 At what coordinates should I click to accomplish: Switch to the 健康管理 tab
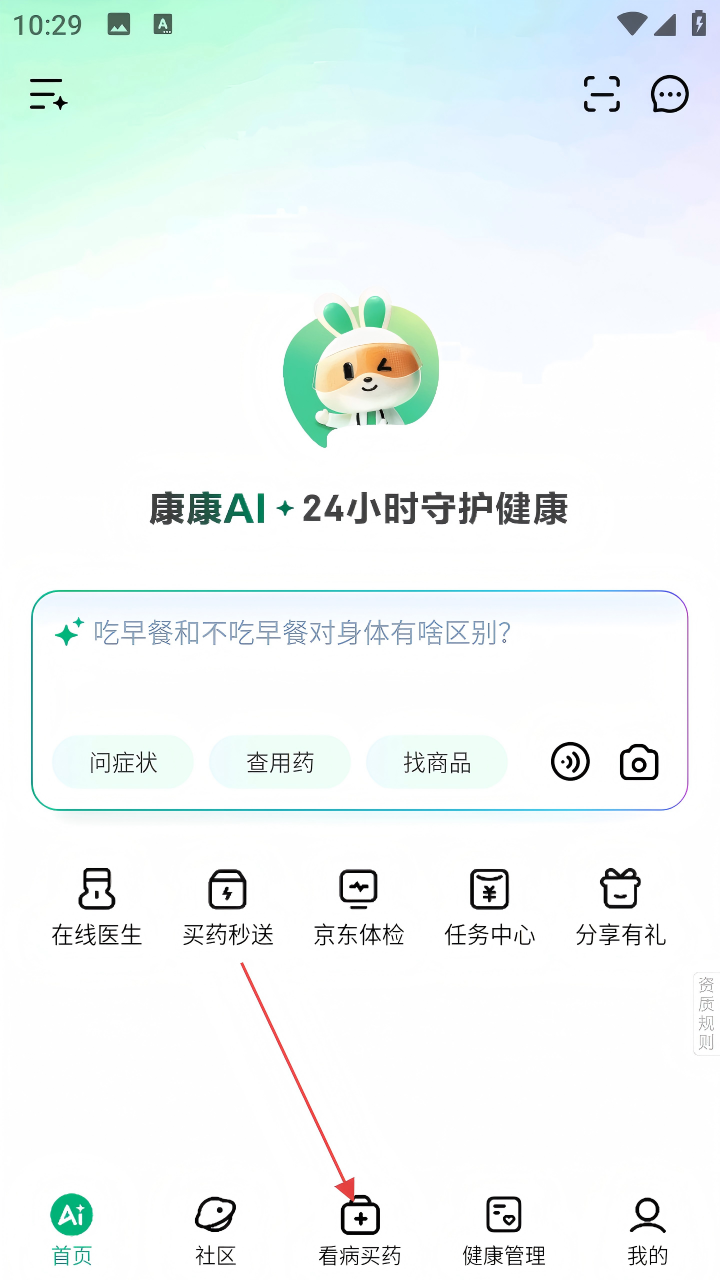click(x=504, y=1230)
